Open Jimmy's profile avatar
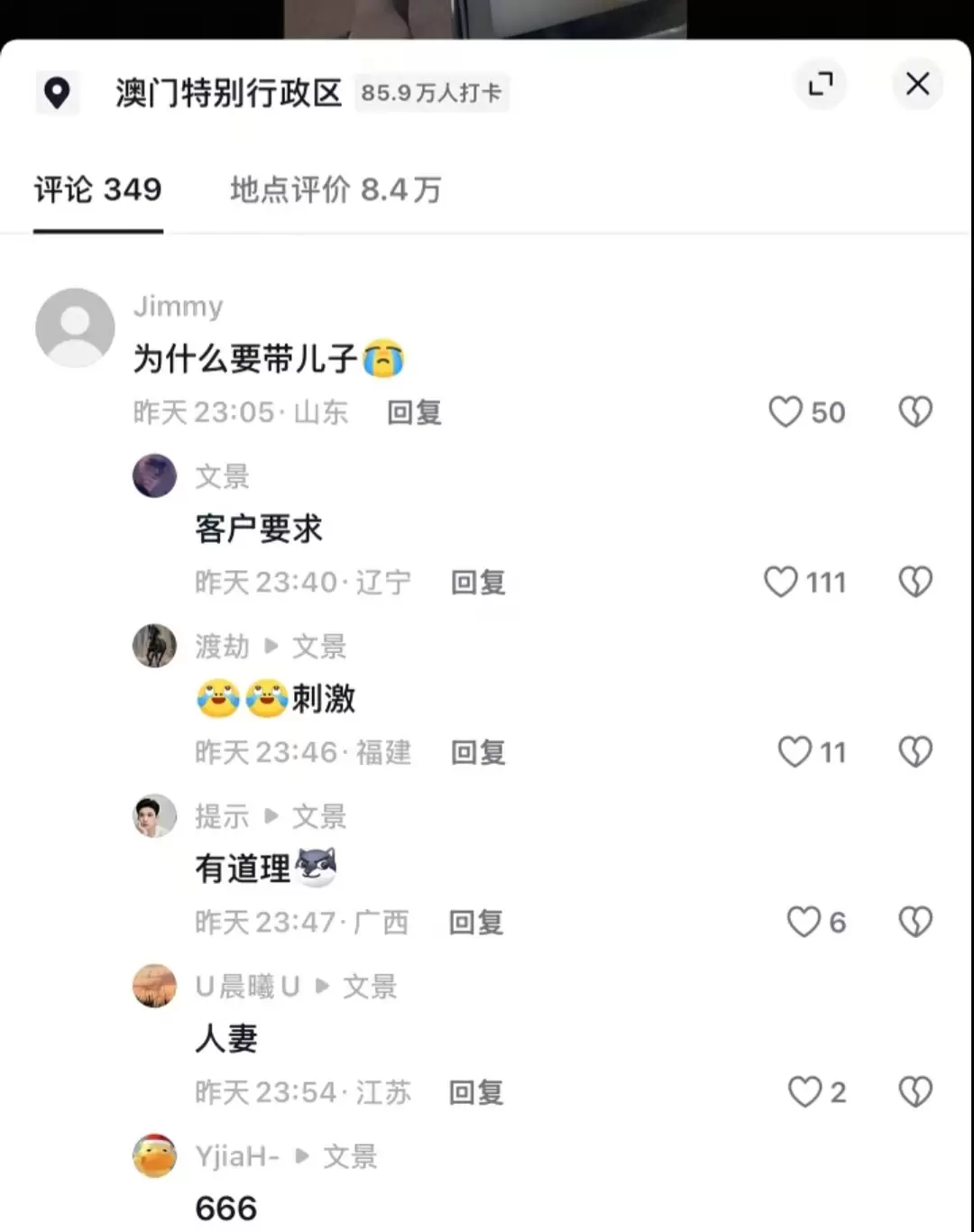 pyautogui.click(x=75, y=326)
